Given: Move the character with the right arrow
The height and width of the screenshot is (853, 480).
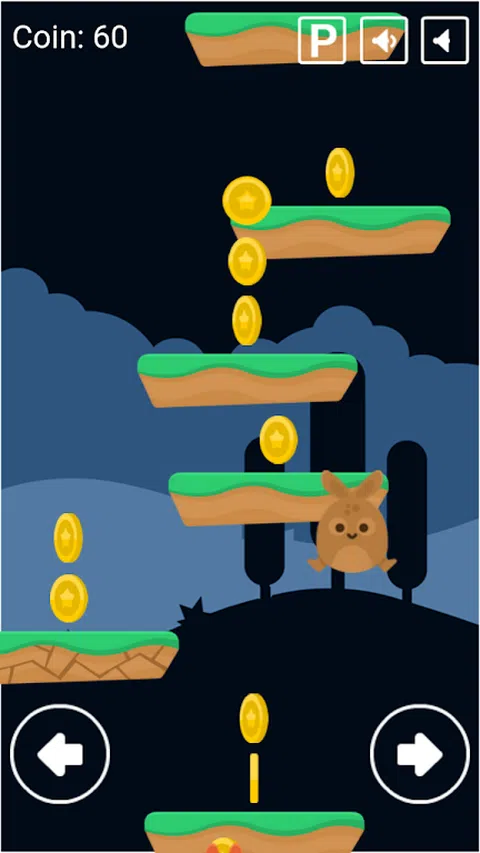Looking at the screenshot, I should (420, 754).
